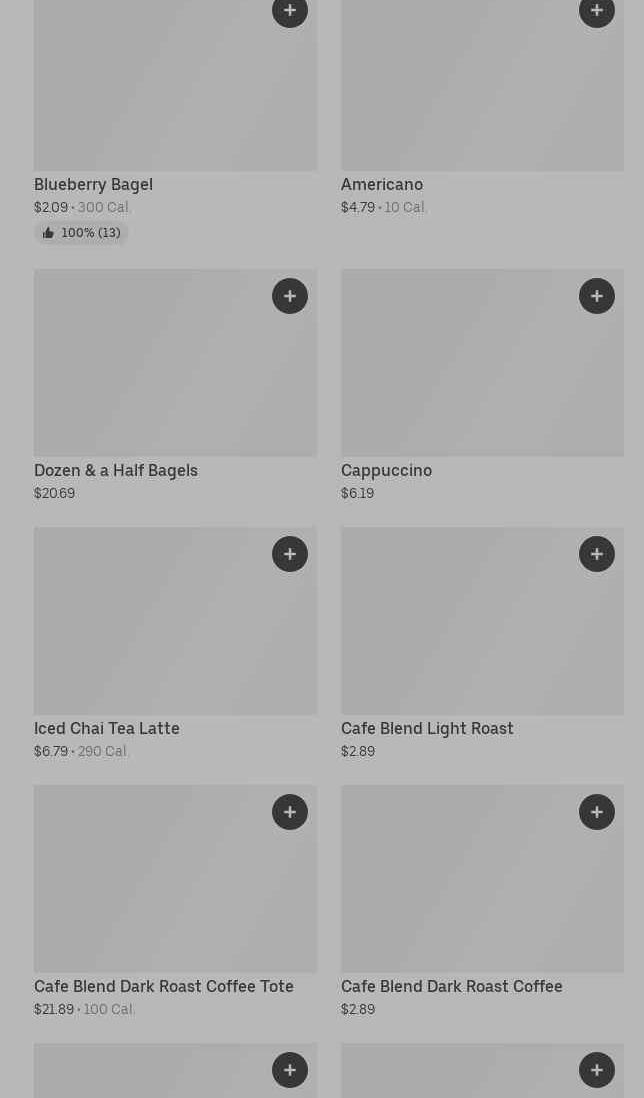Viewport: 644px width, 1098px height.
Task: Select the Cafe Blend Light Roast card
Action: coord(482,644)
